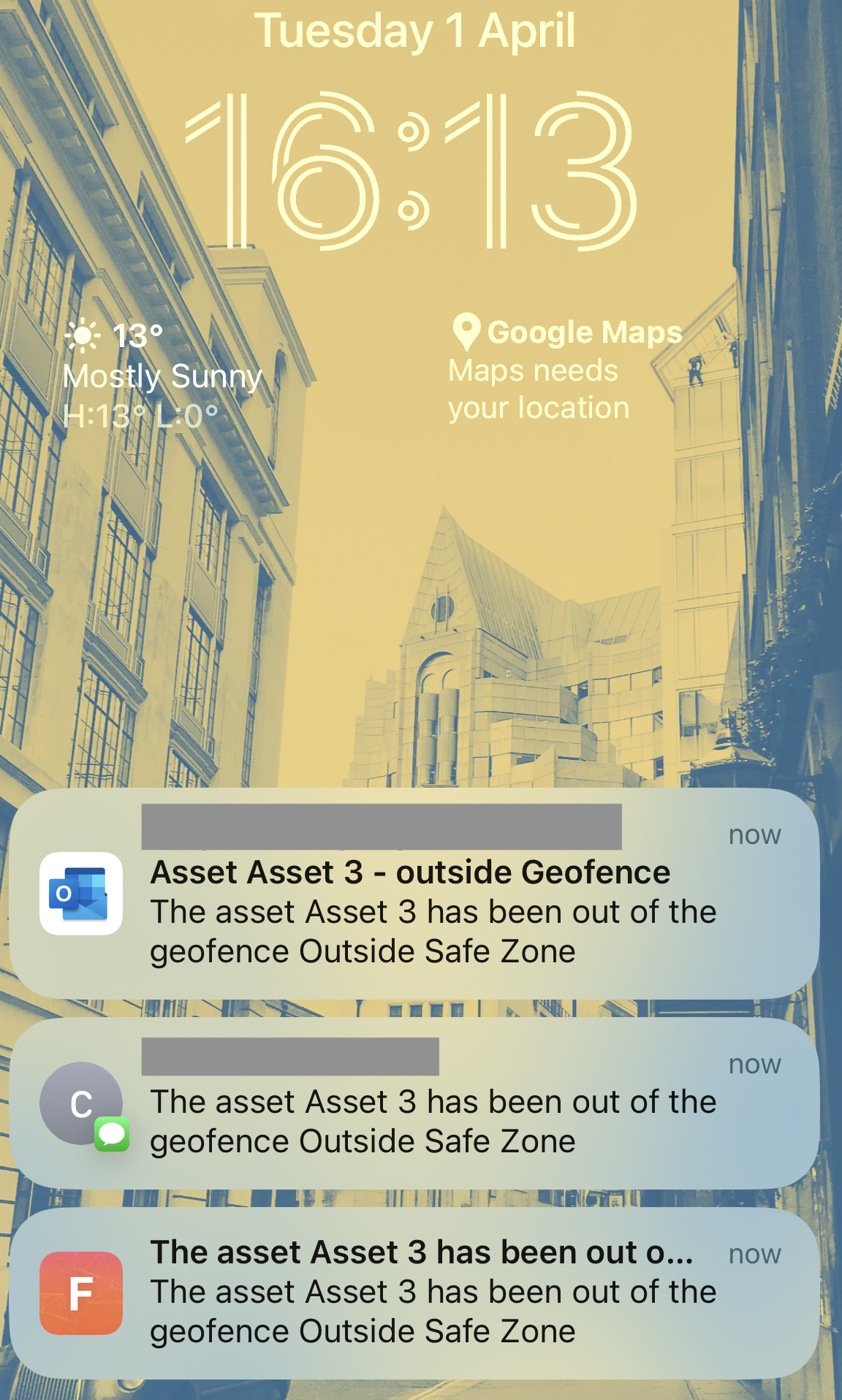Open the Messages notification from contact C
The width and height of the screenshot is (842, 1400).
click(414, 1103)
